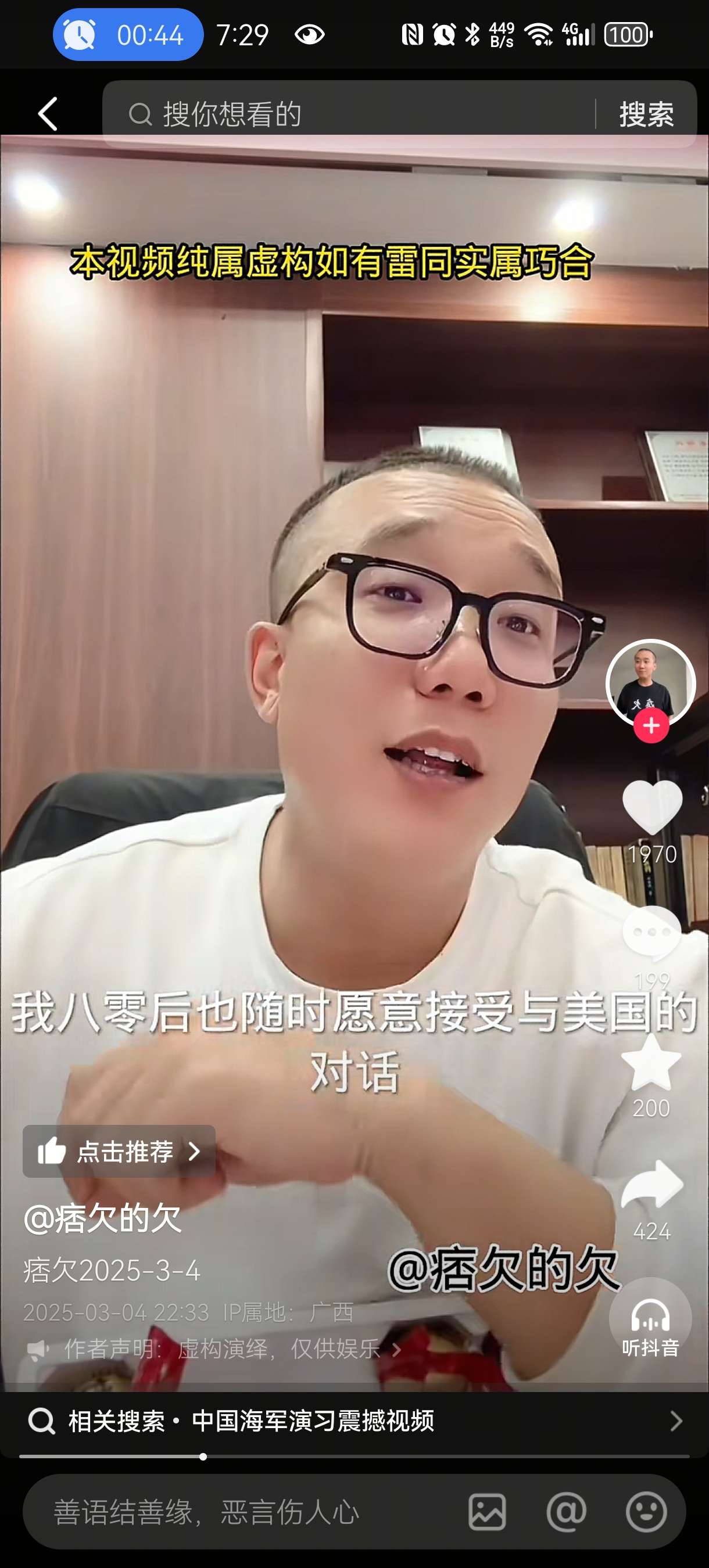Image resolution: width=709 pixels, height=1568 pixels.
Task: Tap the 点击推荐 chip
Action: 119,1151
